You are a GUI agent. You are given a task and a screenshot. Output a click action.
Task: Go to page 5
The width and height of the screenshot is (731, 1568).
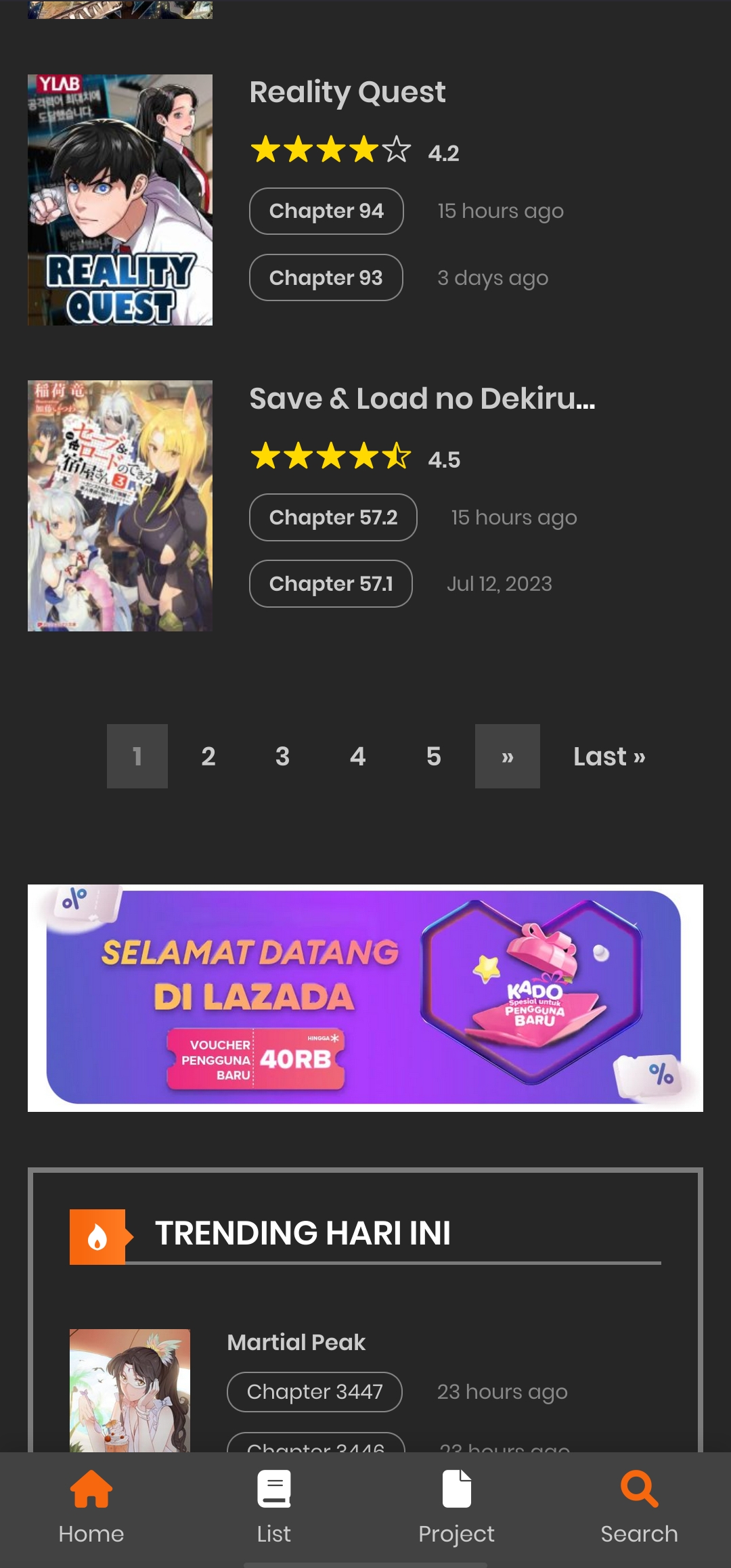434,756
